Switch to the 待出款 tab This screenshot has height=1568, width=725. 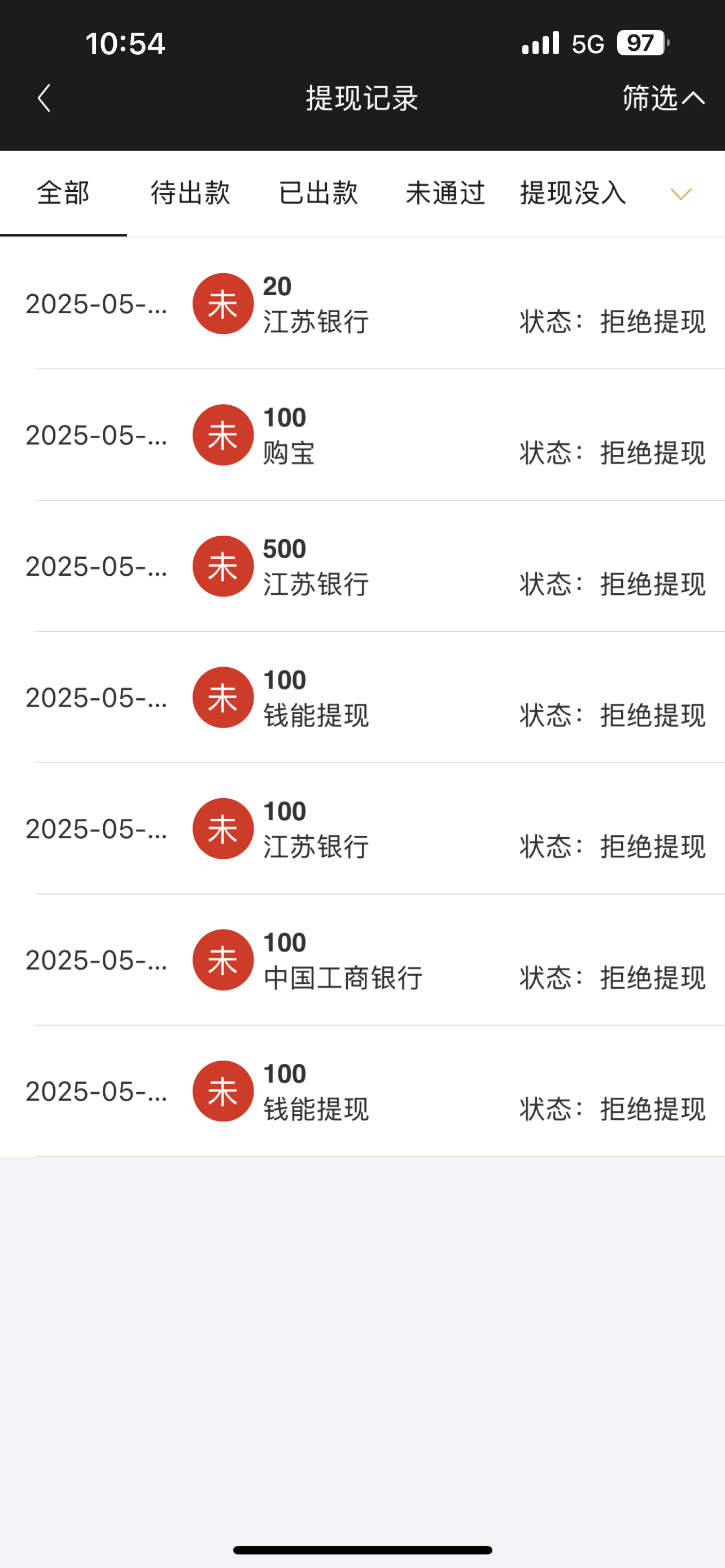[190, 194]
